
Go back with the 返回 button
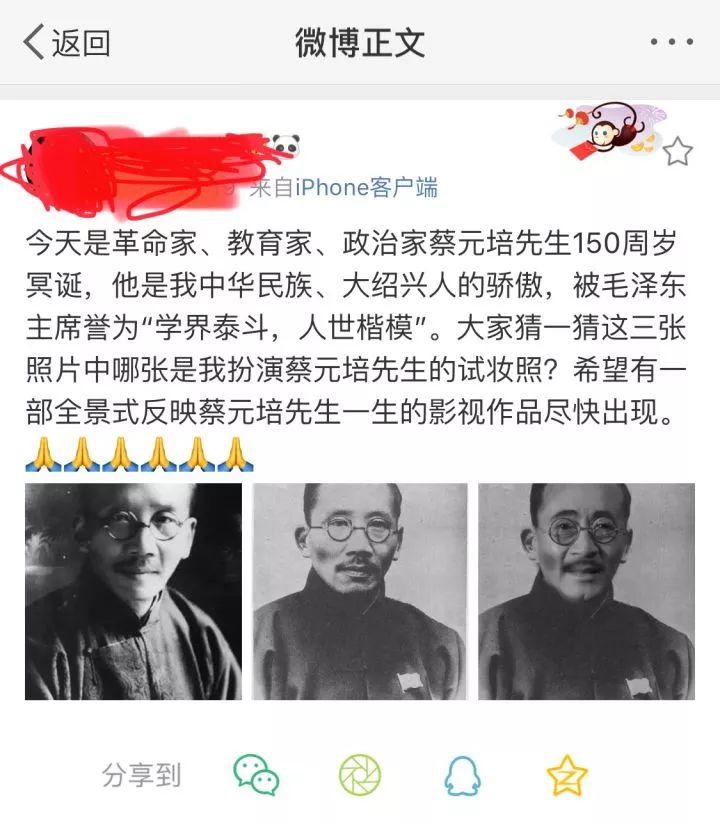tap(66, 43)
